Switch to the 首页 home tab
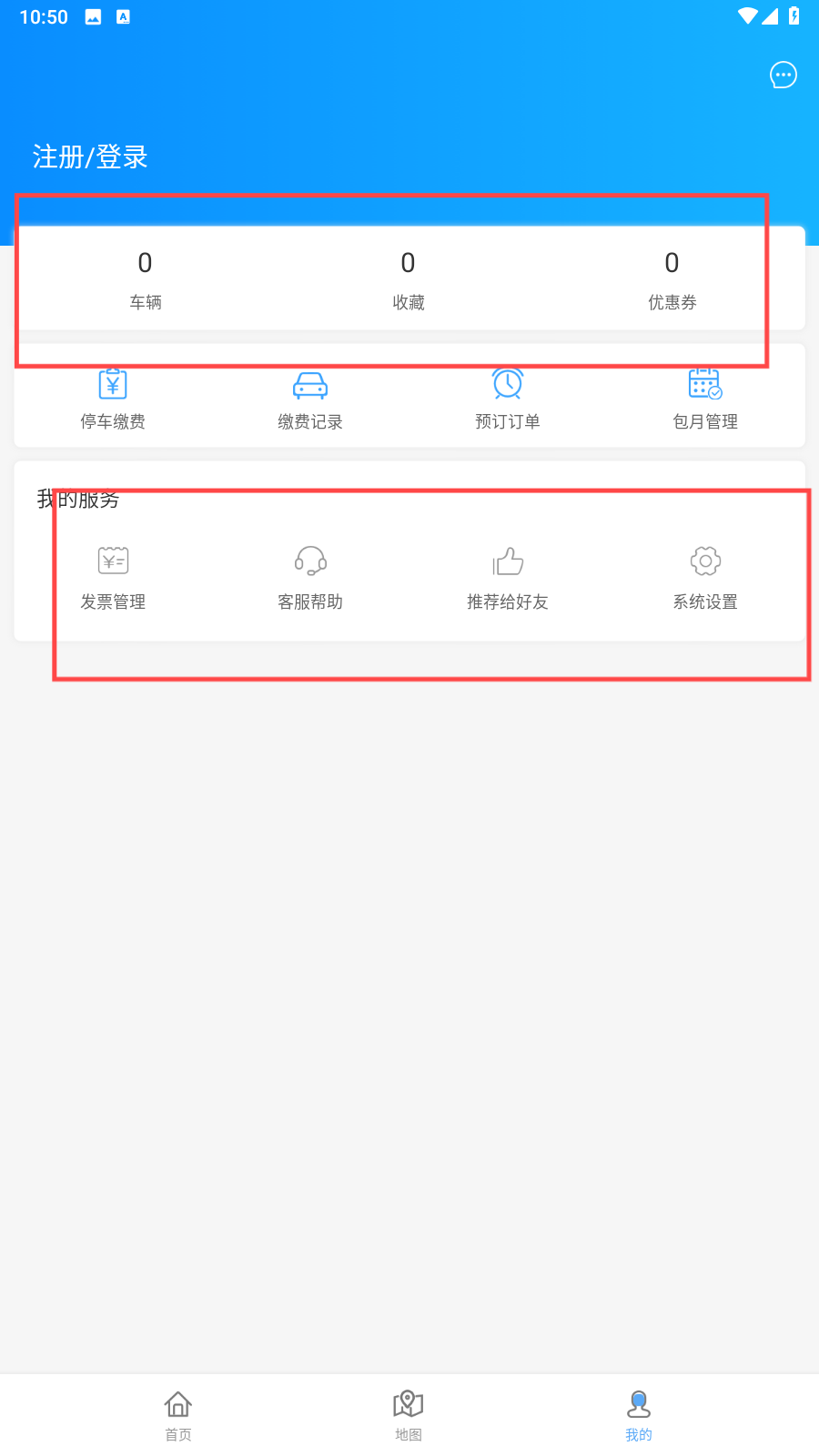The image size is (819, 1456). [x=178, y=1416]
